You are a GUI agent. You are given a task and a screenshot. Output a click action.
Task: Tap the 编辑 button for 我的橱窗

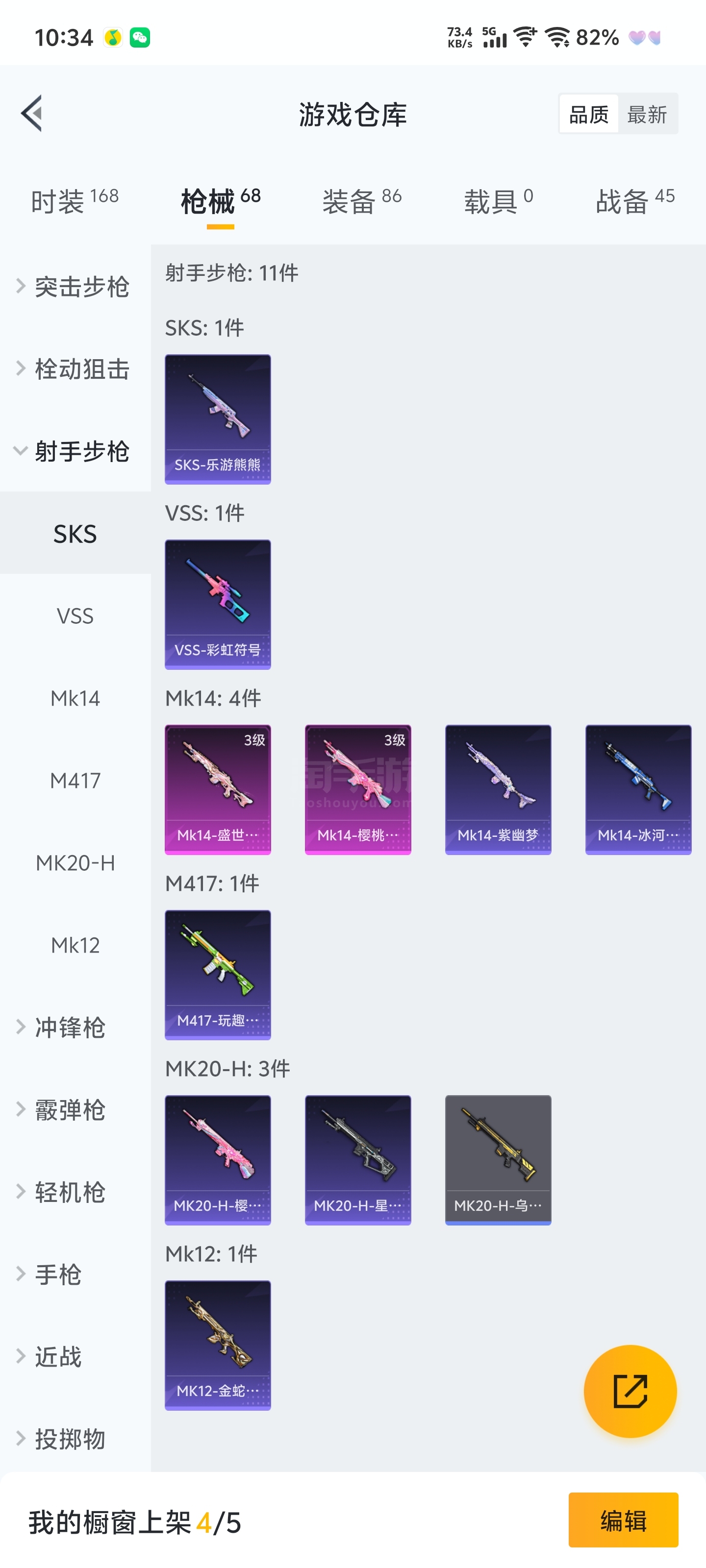[x=623, y=1520]
